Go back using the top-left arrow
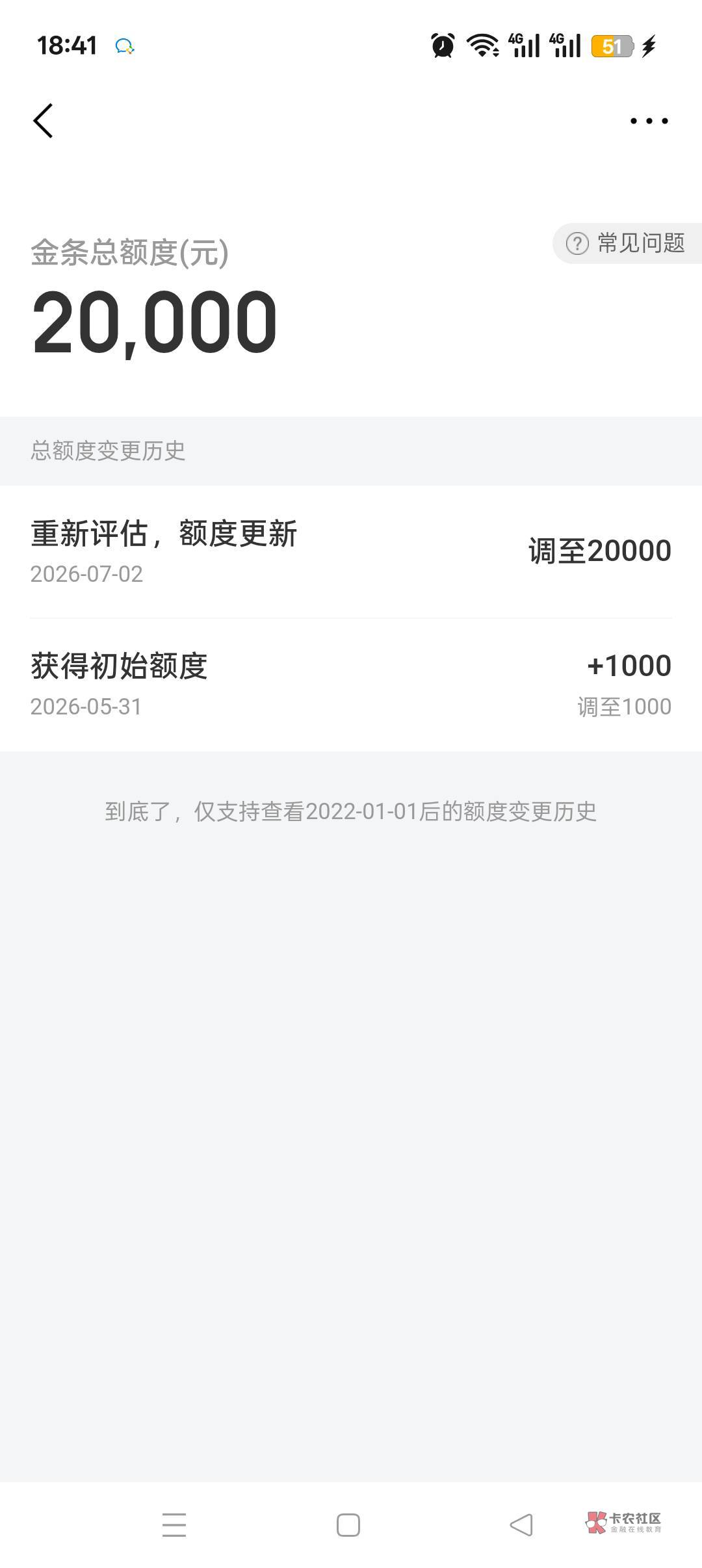702x1568 pixels. tap(43, 121)
